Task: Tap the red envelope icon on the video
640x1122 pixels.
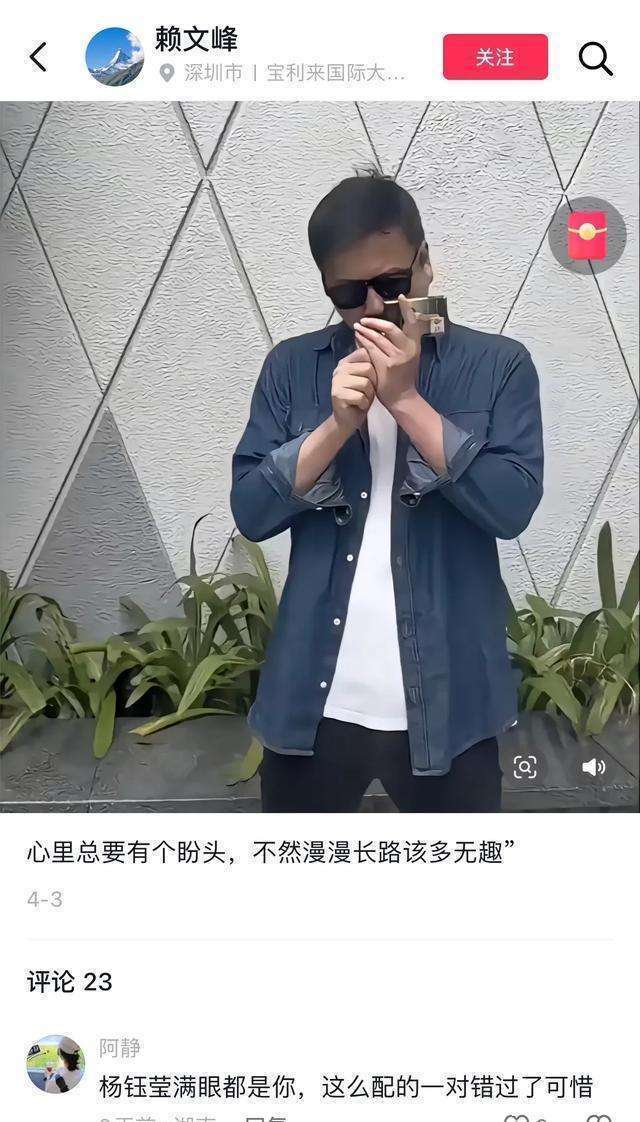Action: click(x=587, y=236)
